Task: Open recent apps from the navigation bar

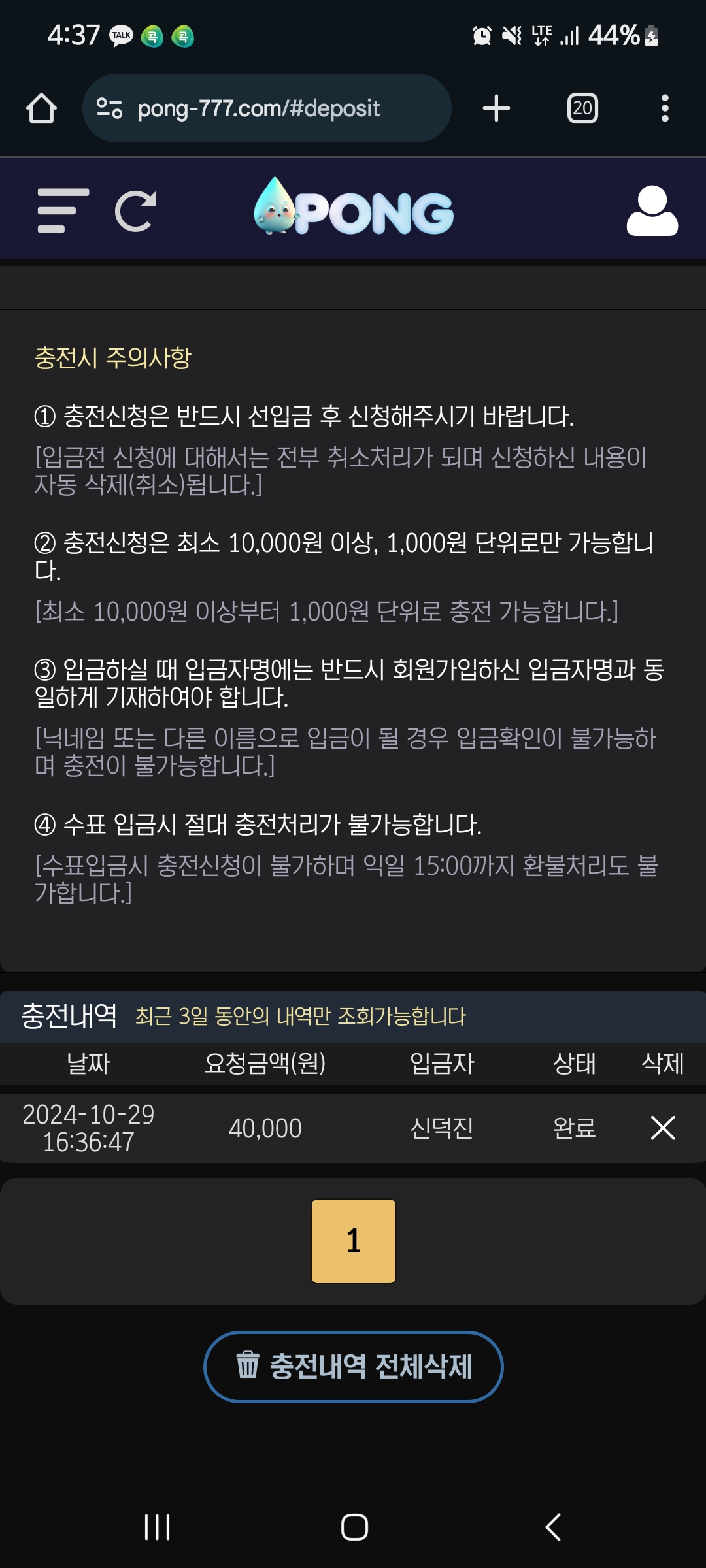Action: (x=157, y=1527)
